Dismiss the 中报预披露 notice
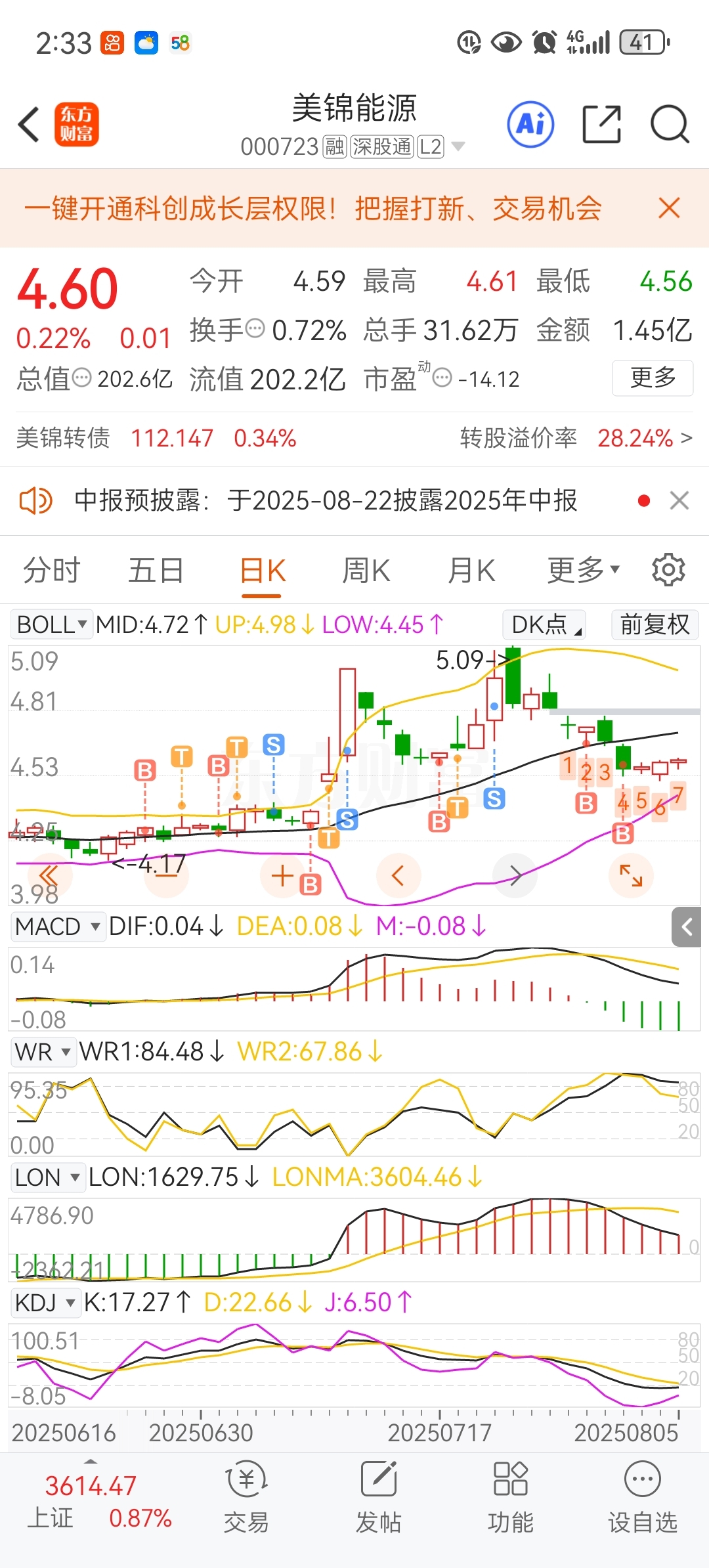This screenshot has width=709, height=1568. (679, 501)
